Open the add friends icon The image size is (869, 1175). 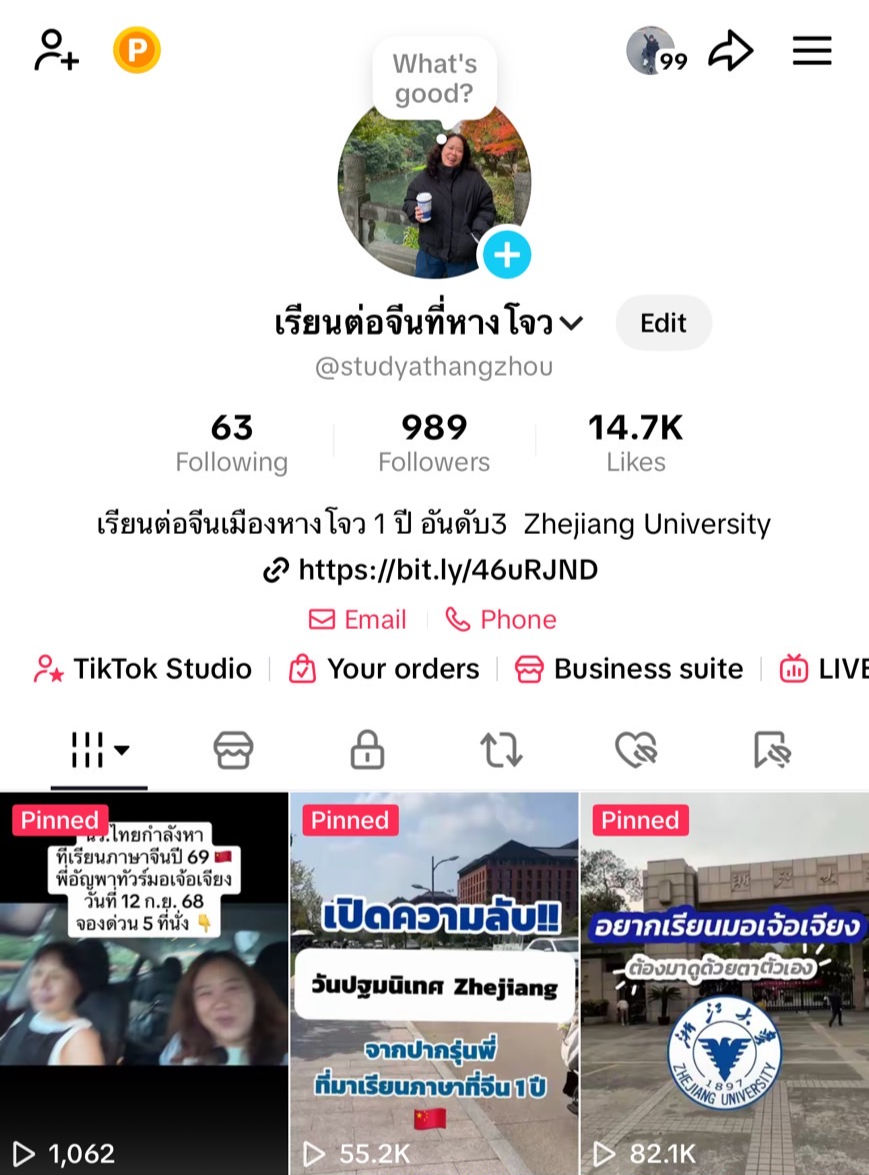[x=57, y=50]
